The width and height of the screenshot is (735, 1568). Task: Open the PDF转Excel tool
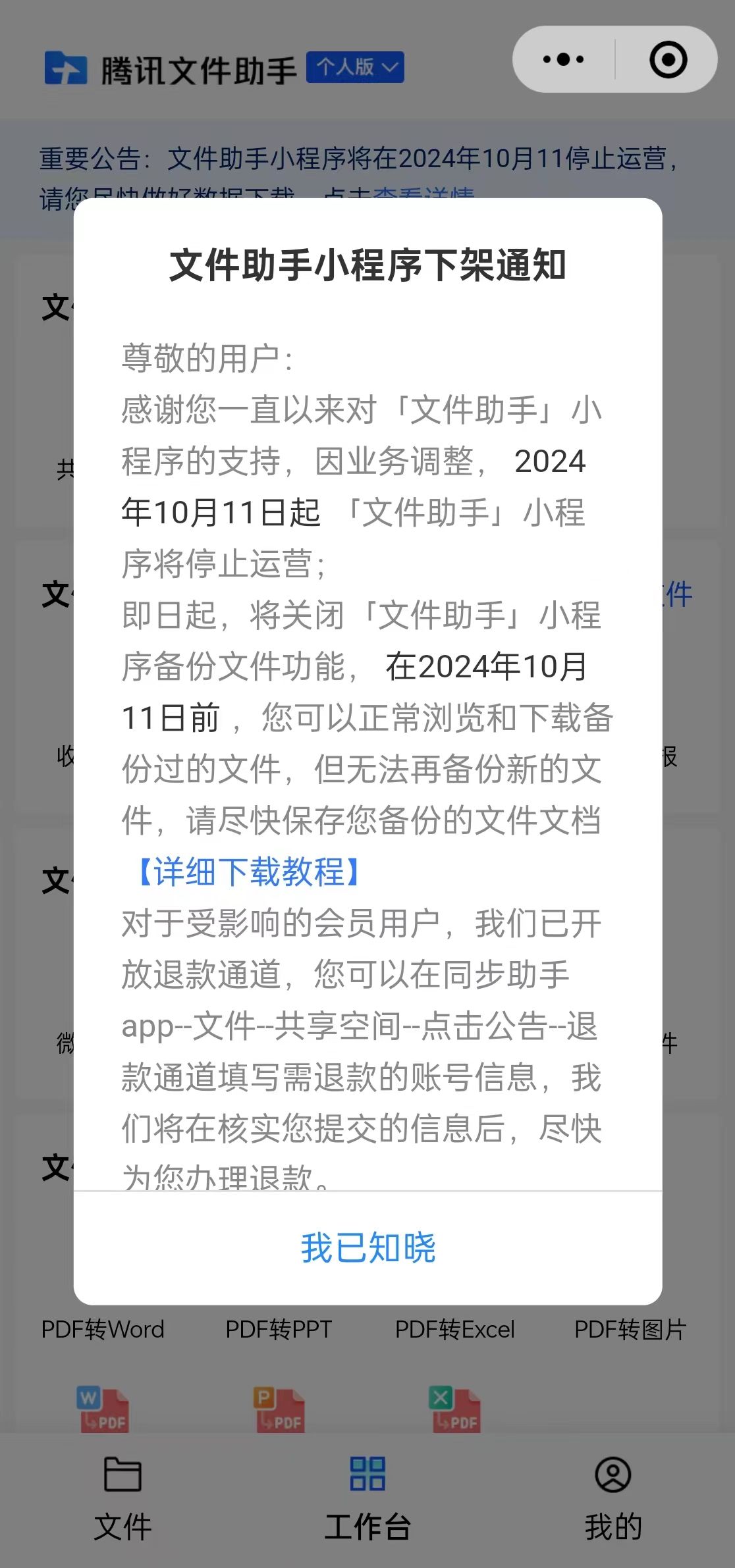point(454,1330)
